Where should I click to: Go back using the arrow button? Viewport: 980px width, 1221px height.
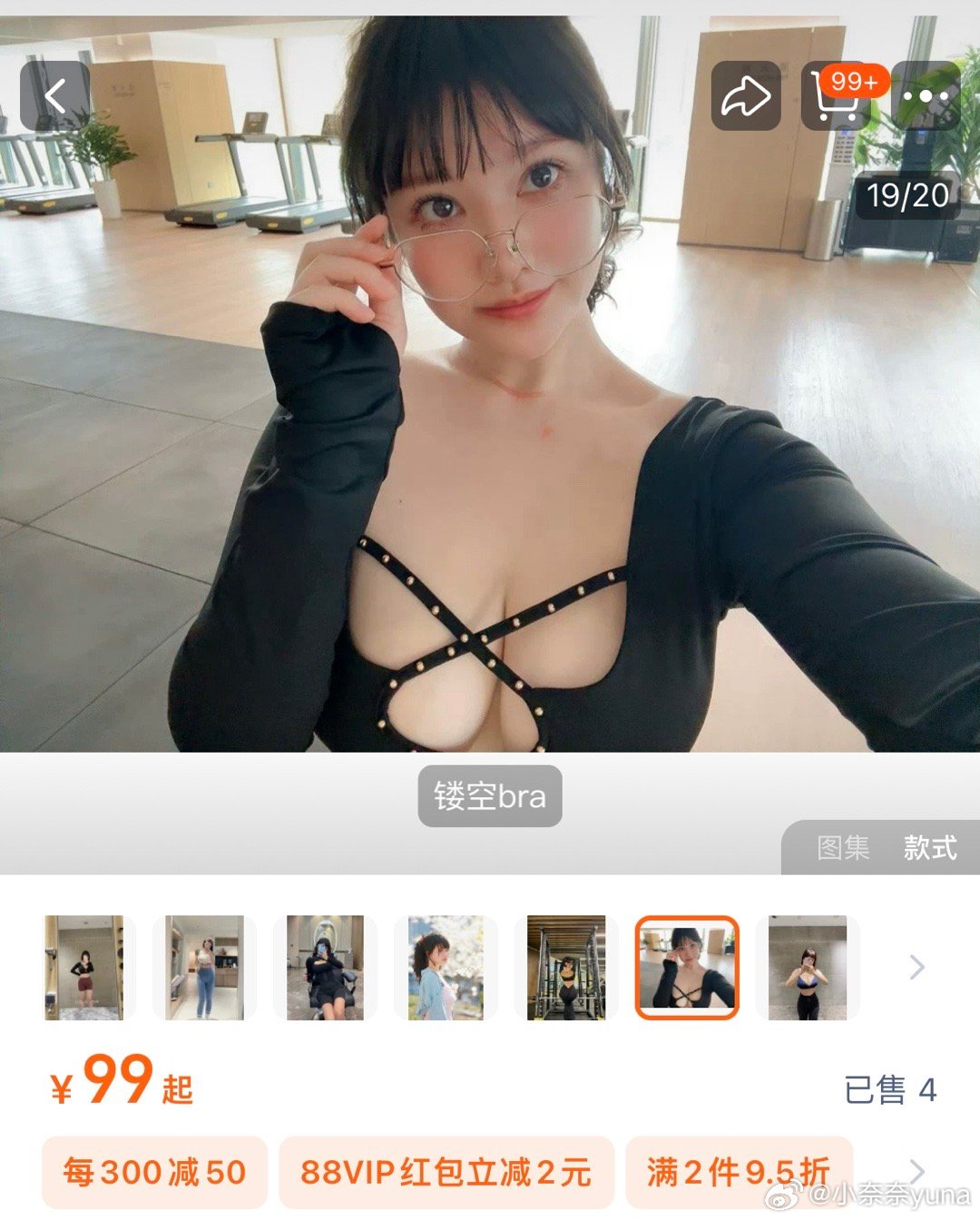click(55, 95)
